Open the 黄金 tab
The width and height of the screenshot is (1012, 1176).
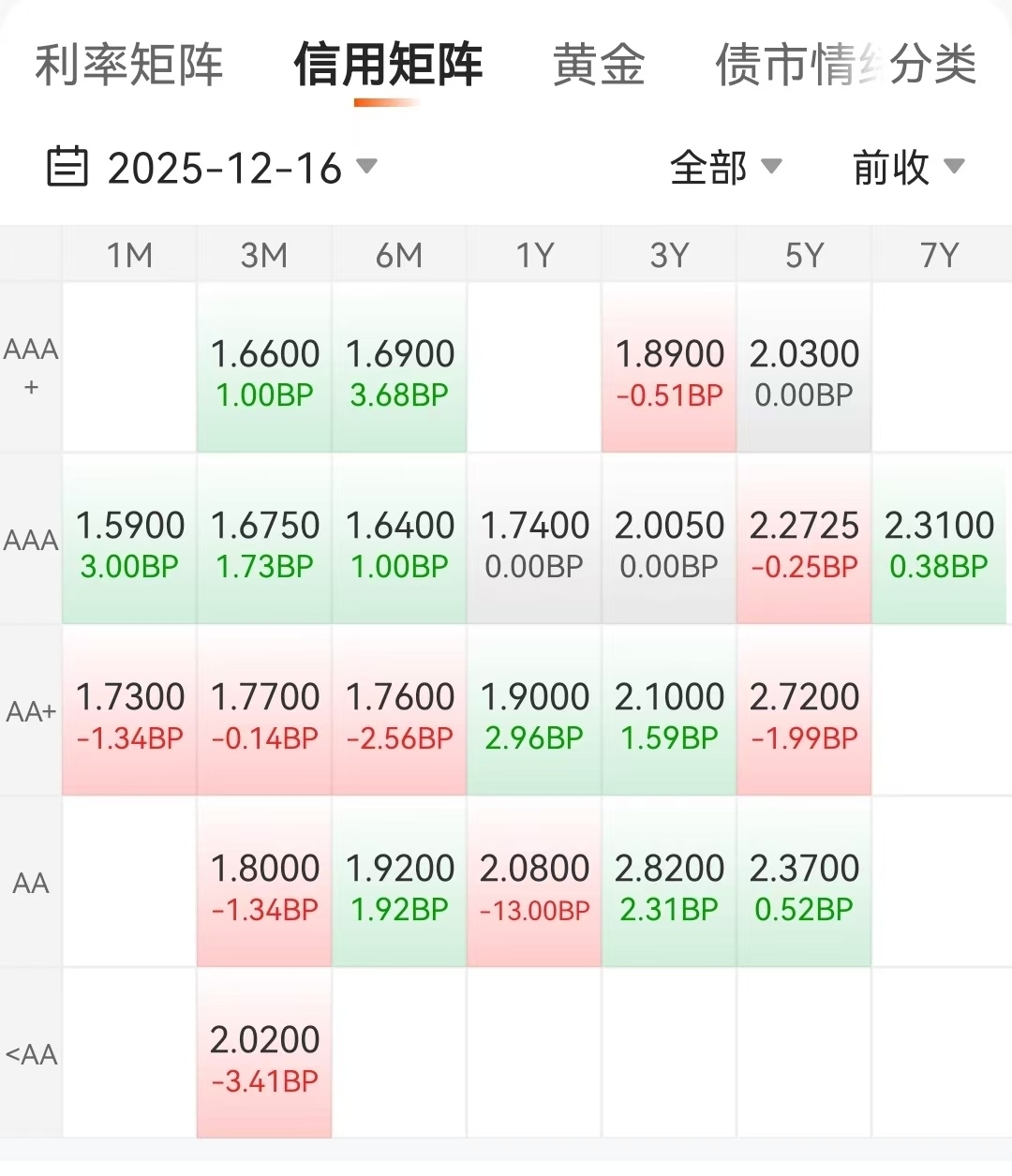pos(599,66)
